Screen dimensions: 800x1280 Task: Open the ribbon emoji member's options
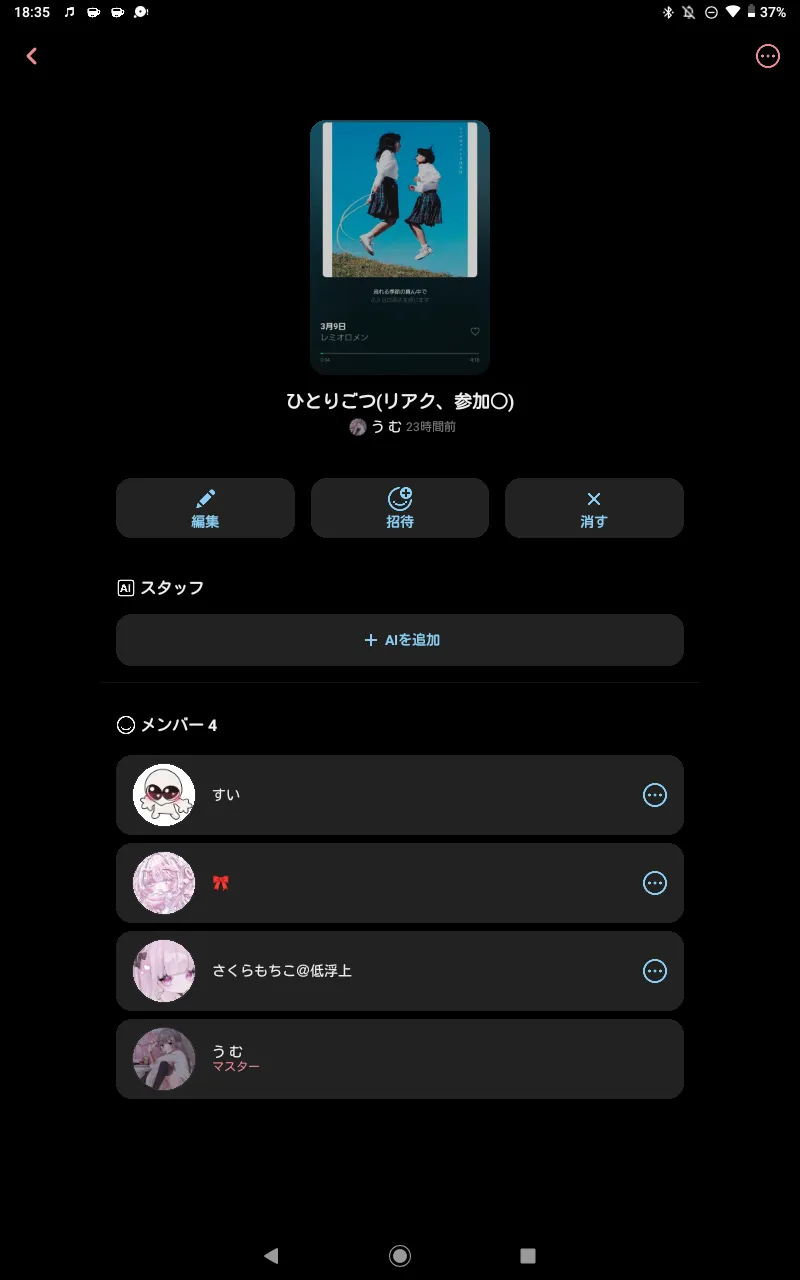(x=654, y=883)
